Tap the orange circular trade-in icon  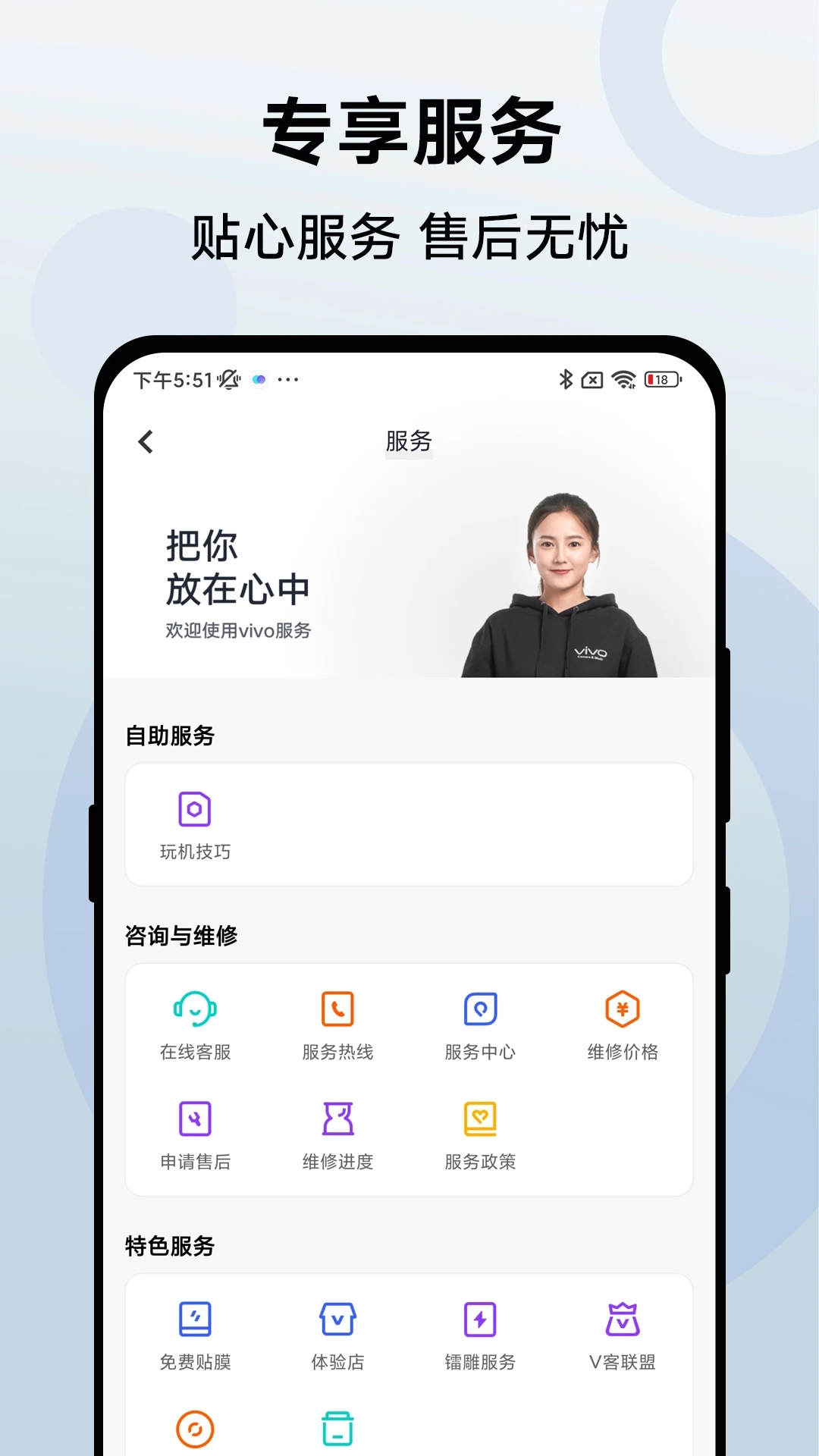pyautogui.click(x=196, y=1427)
